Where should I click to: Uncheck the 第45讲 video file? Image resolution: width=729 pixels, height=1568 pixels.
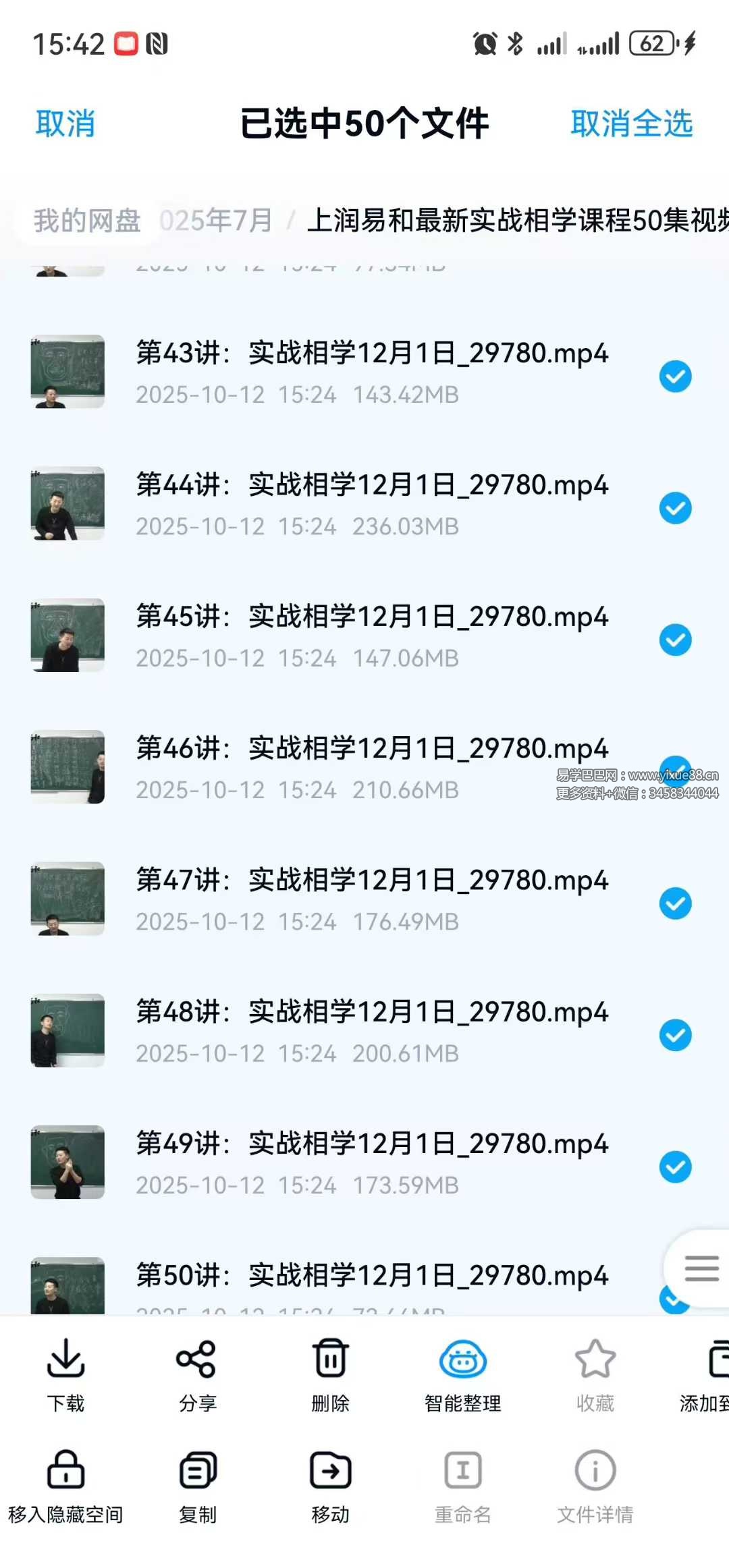pos(675,640)
